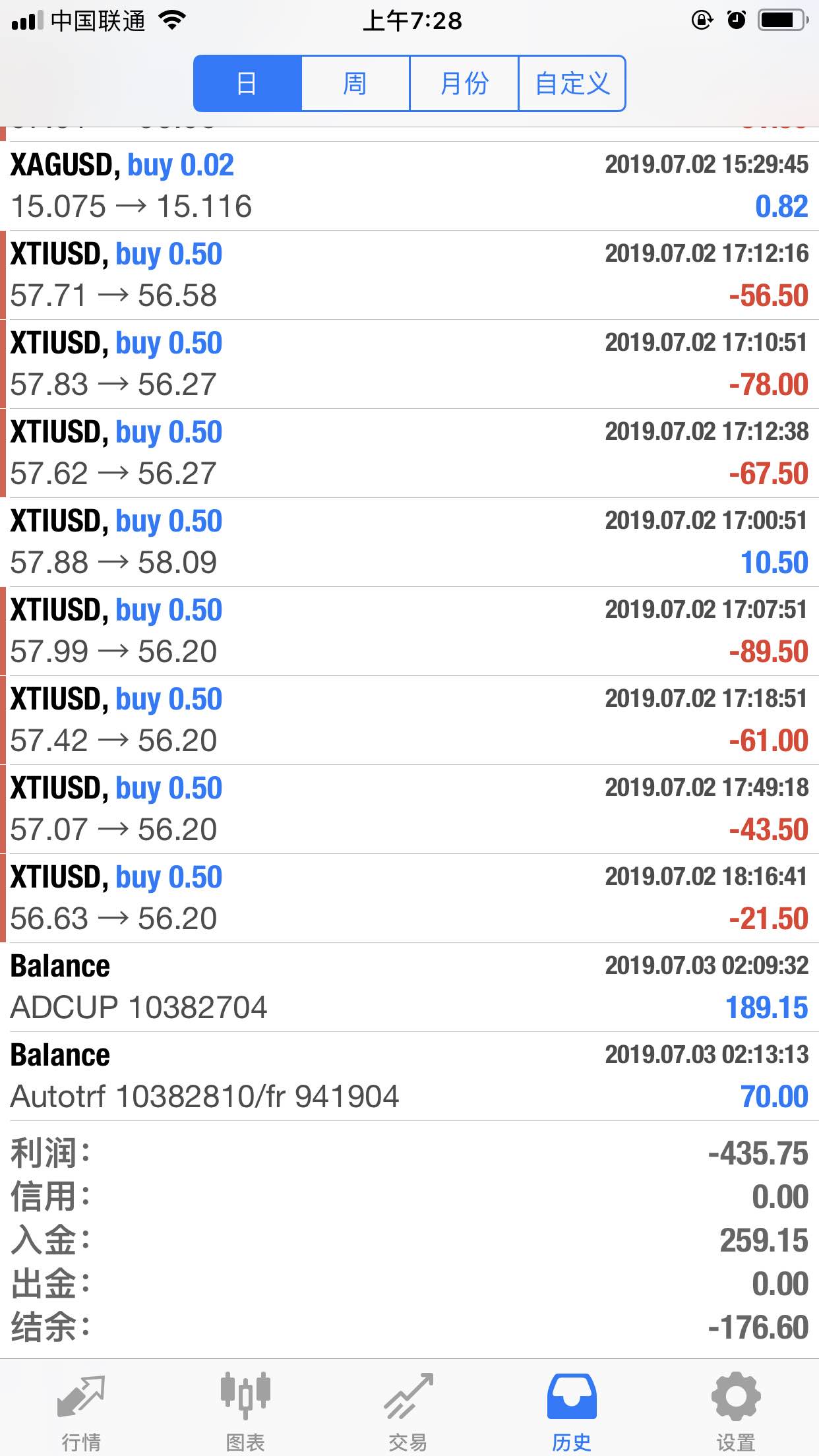Expand the XTIUSD trade with -43.50 loss

click(x=409, y=809)
